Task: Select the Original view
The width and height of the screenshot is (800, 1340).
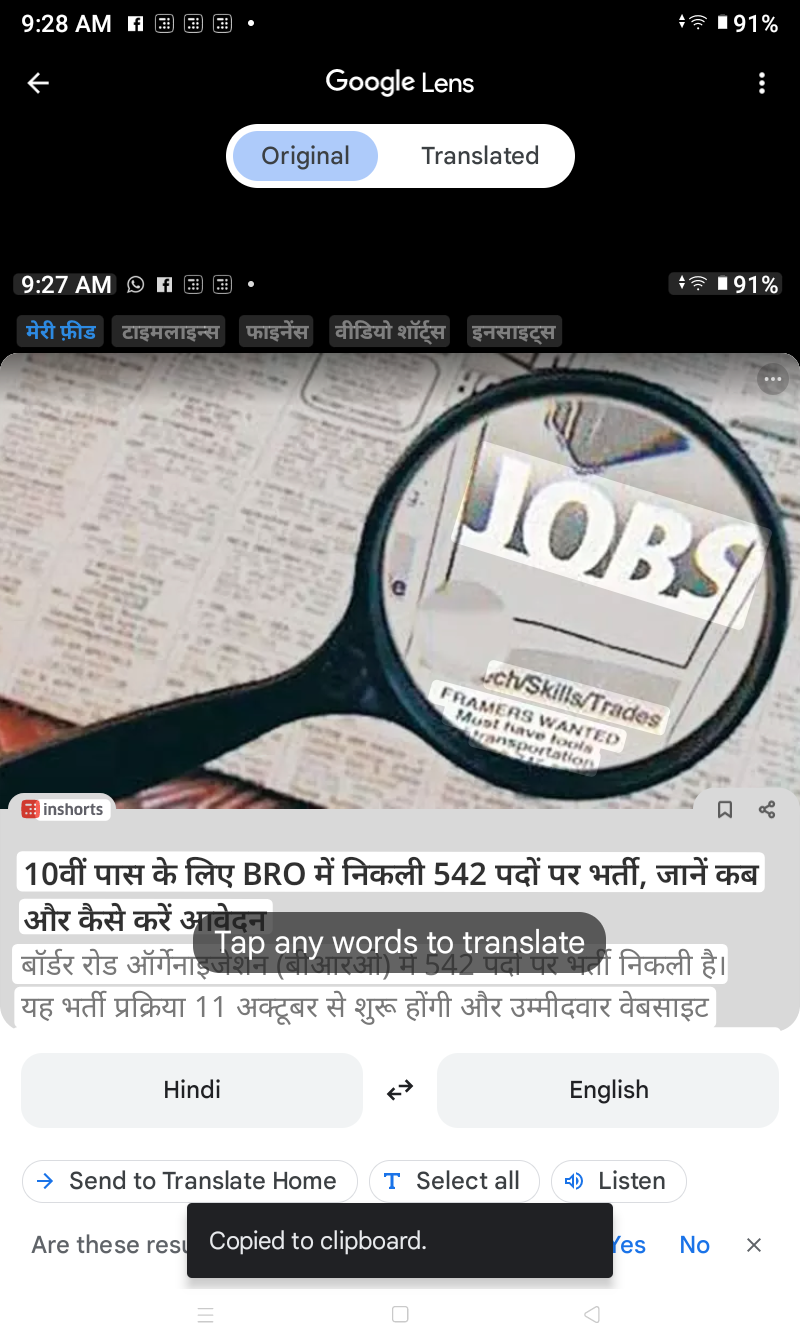Action: click(x=305, y=156)
